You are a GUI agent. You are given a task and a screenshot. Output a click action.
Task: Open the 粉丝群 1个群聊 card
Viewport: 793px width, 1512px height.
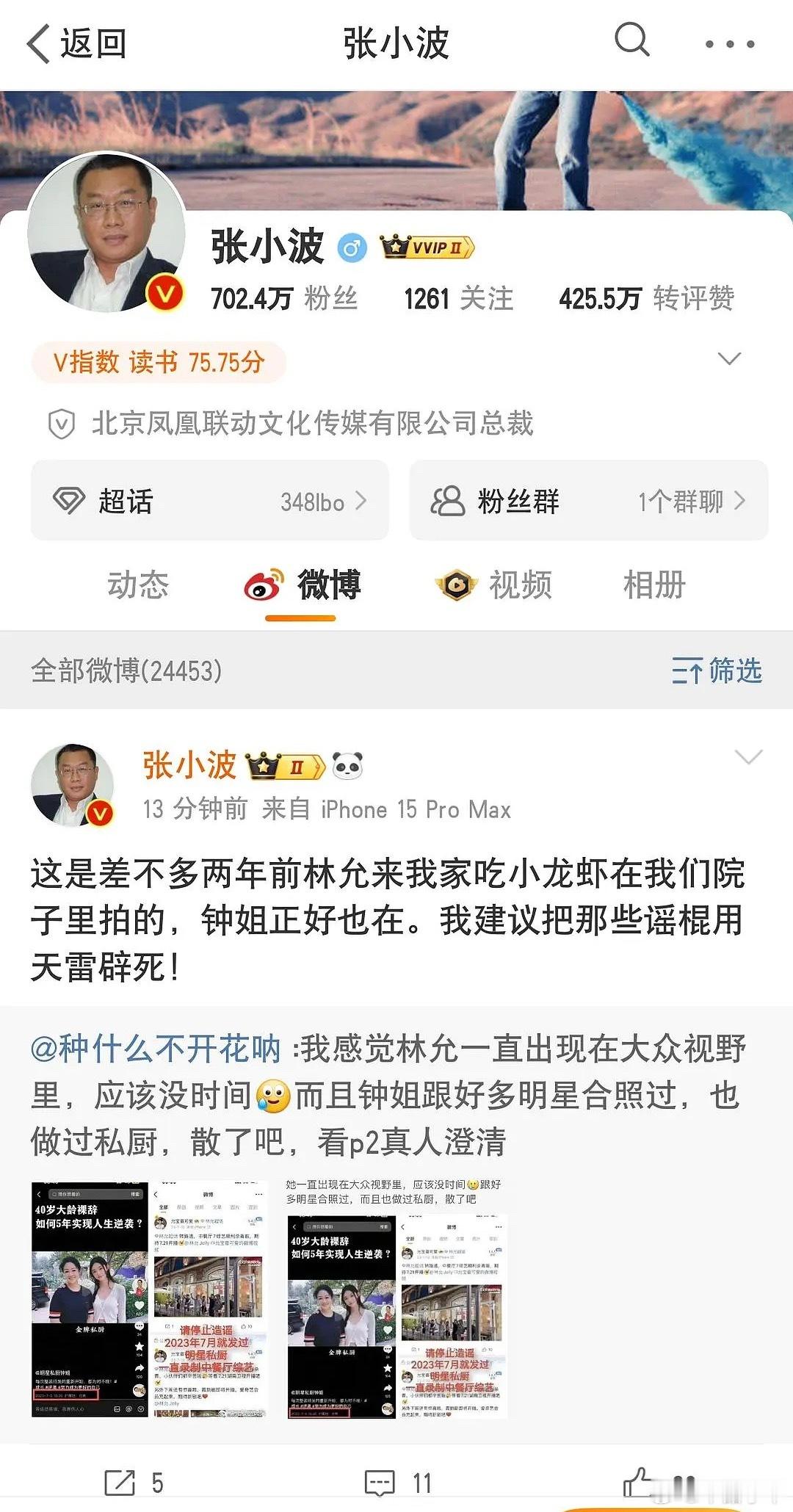pos(588,501)
